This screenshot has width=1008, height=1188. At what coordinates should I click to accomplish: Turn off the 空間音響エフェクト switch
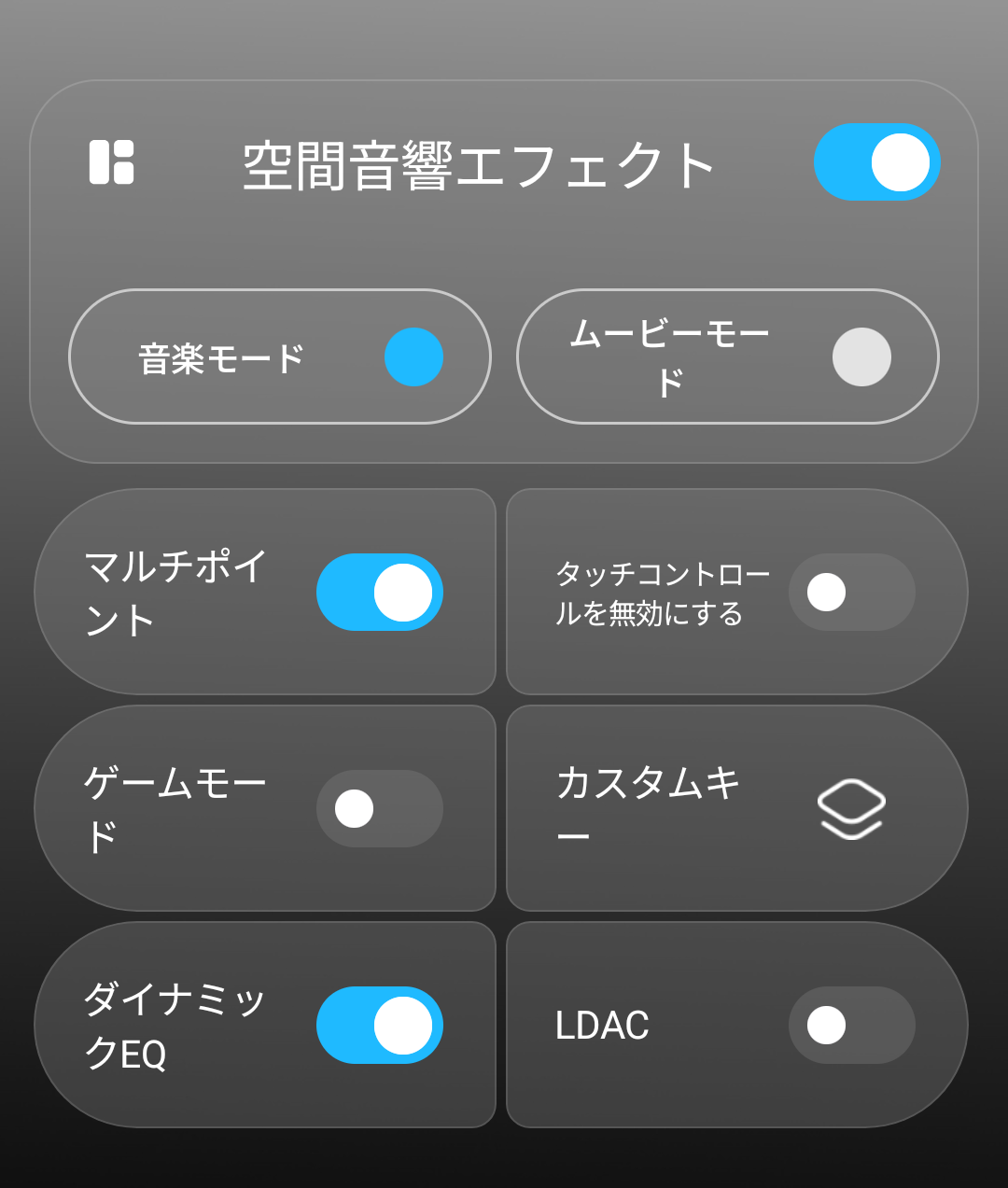(876, 161)
